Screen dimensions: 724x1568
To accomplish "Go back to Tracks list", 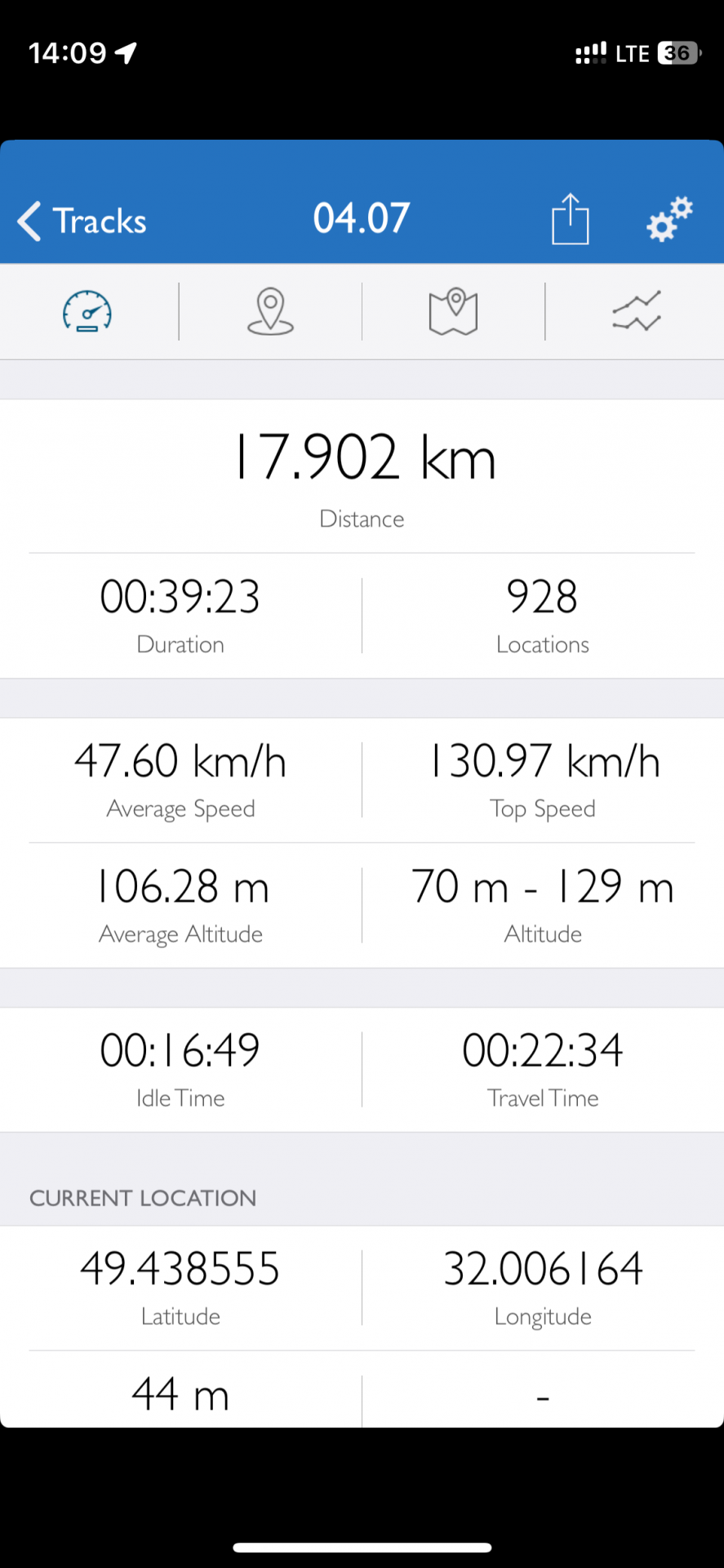I will (x=82, y=221).
